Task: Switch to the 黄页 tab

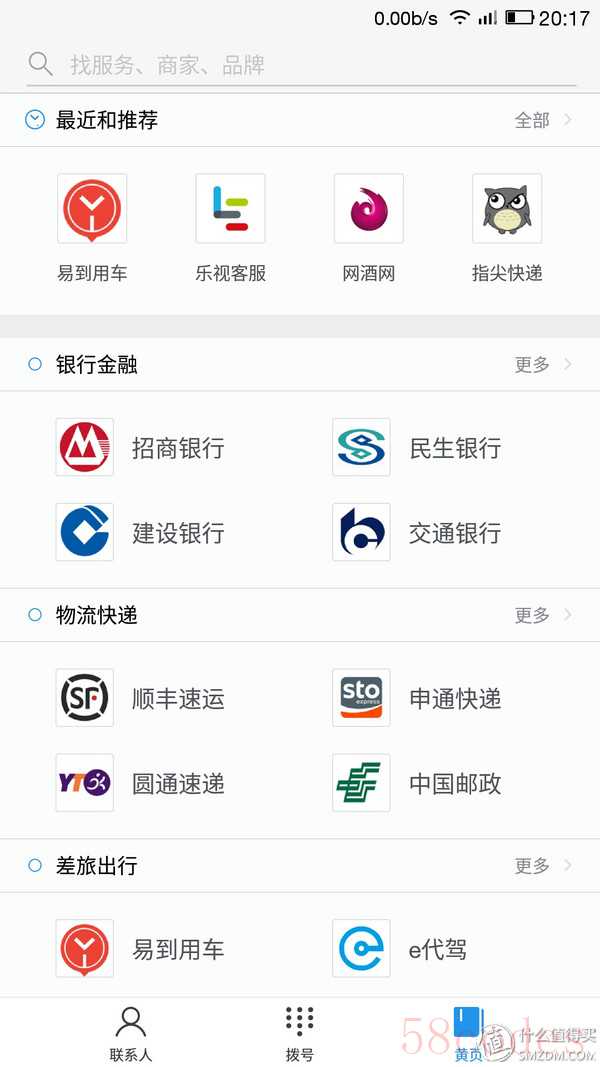Action: 469,1034
